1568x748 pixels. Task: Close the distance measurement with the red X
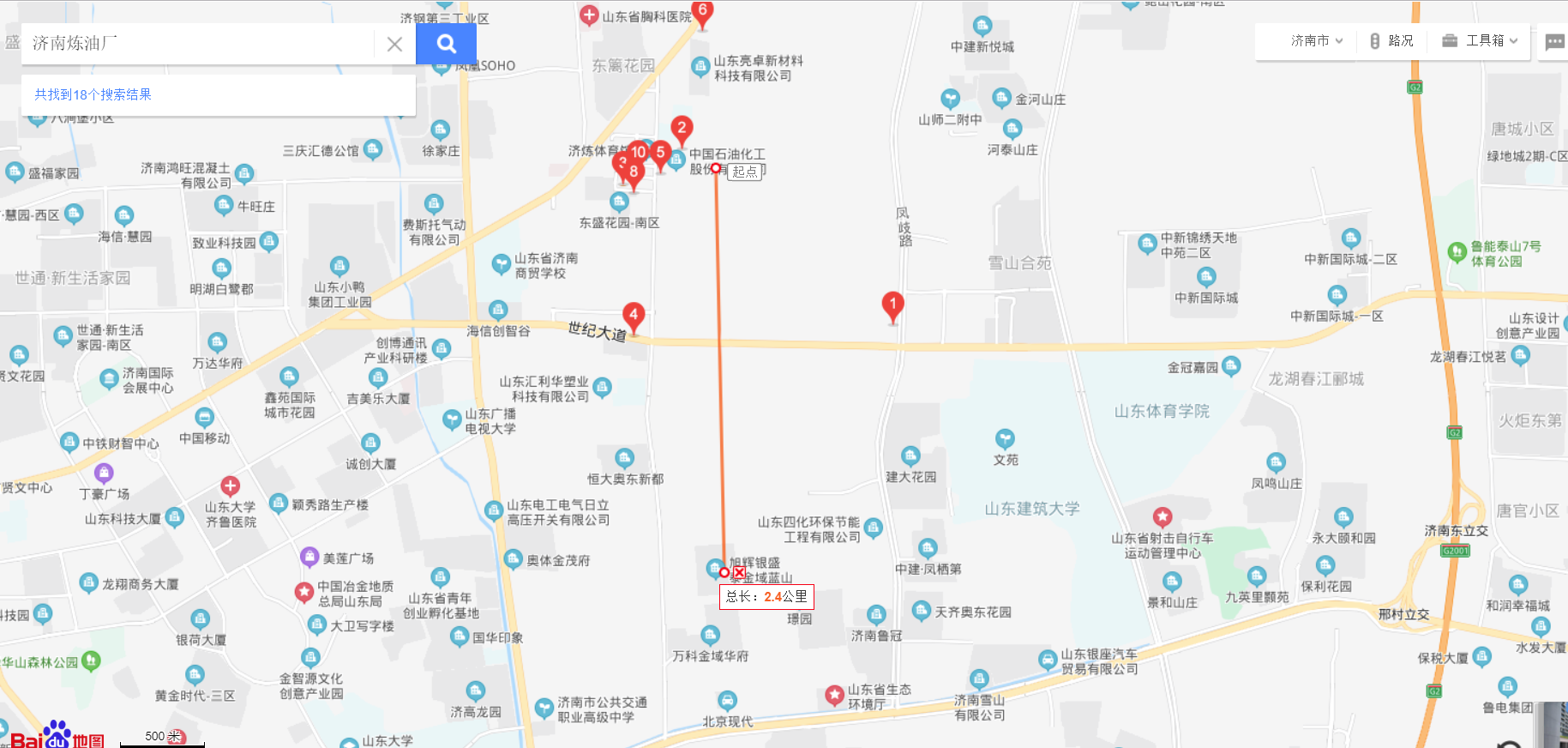(x=739, y=572)
